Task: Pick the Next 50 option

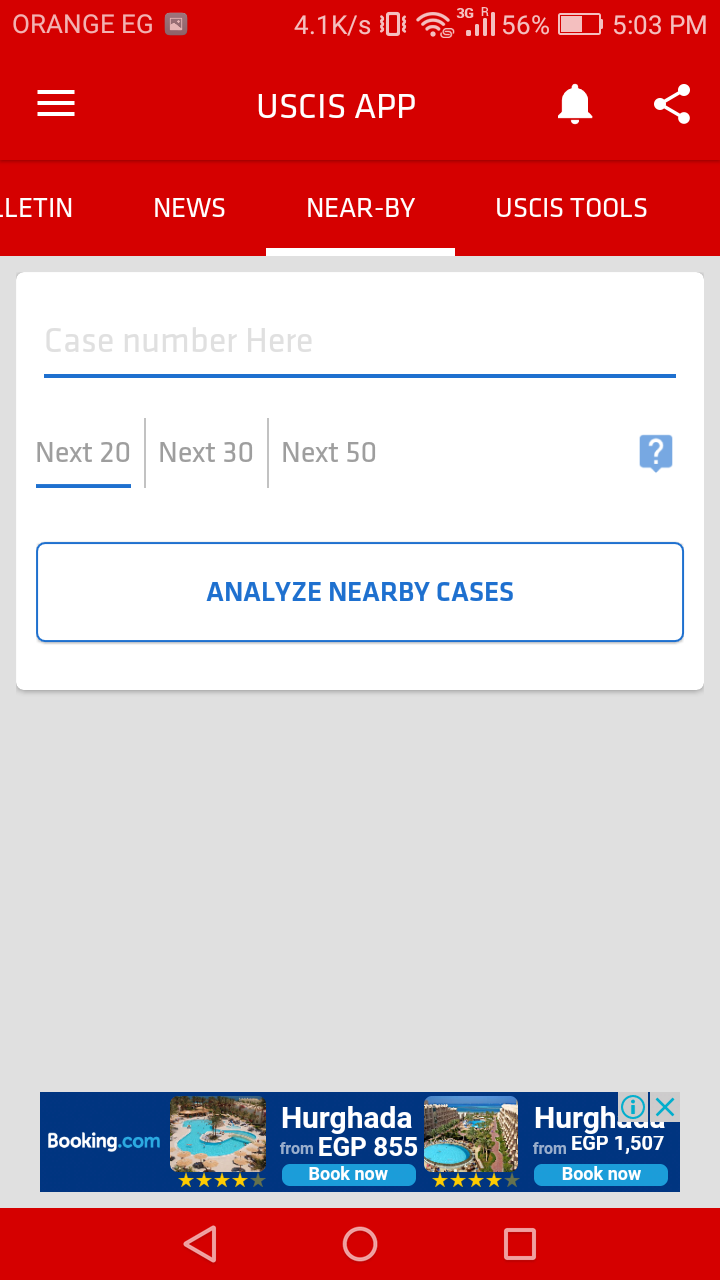Action: click(x=329, y=453)
